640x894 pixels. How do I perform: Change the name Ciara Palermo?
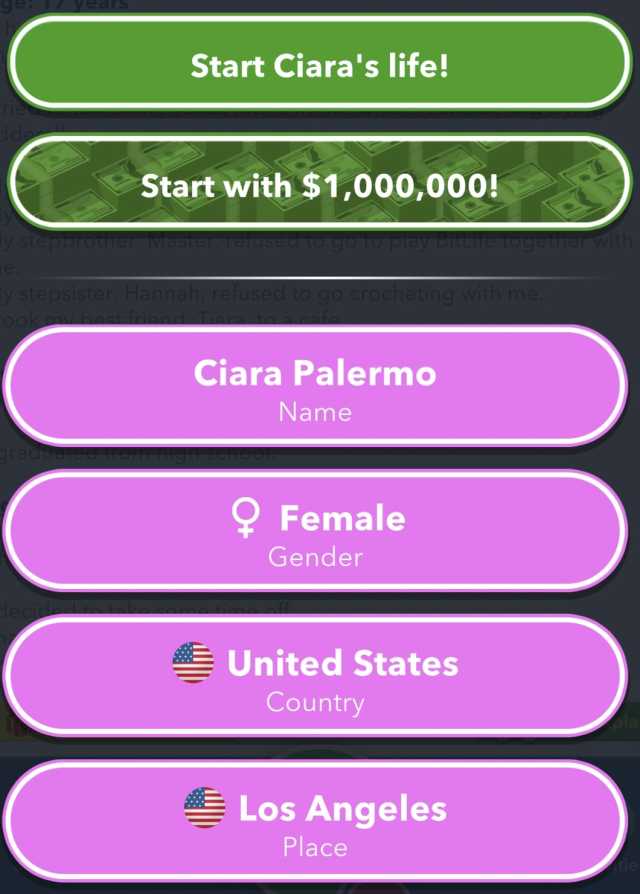tap(316, 387)
